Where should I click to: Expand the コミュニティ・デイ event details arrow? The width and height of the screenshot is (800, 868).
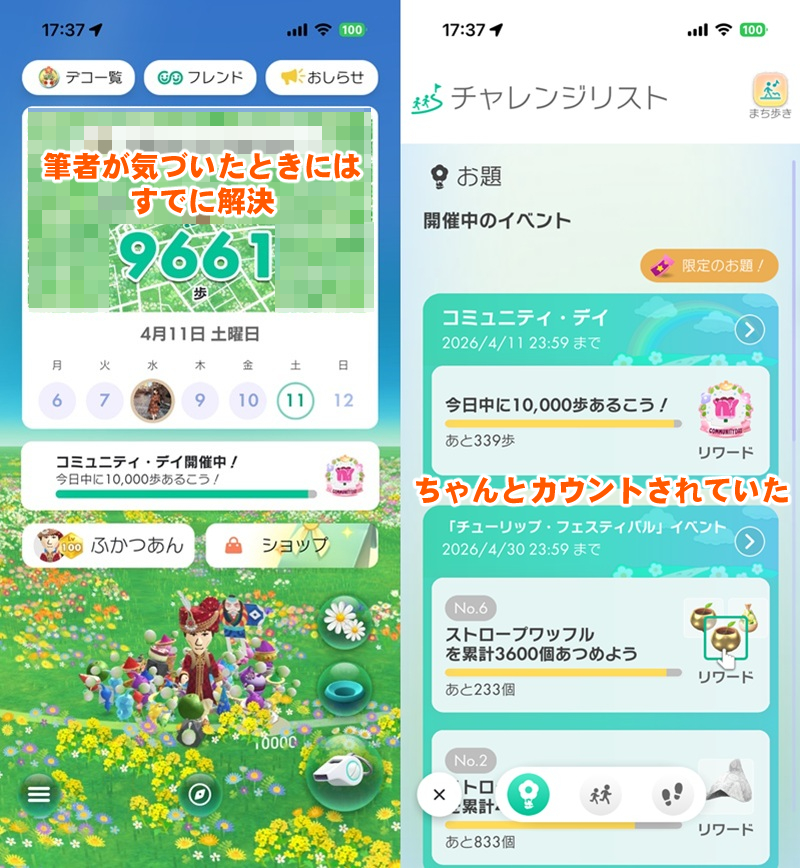point(749,329)
